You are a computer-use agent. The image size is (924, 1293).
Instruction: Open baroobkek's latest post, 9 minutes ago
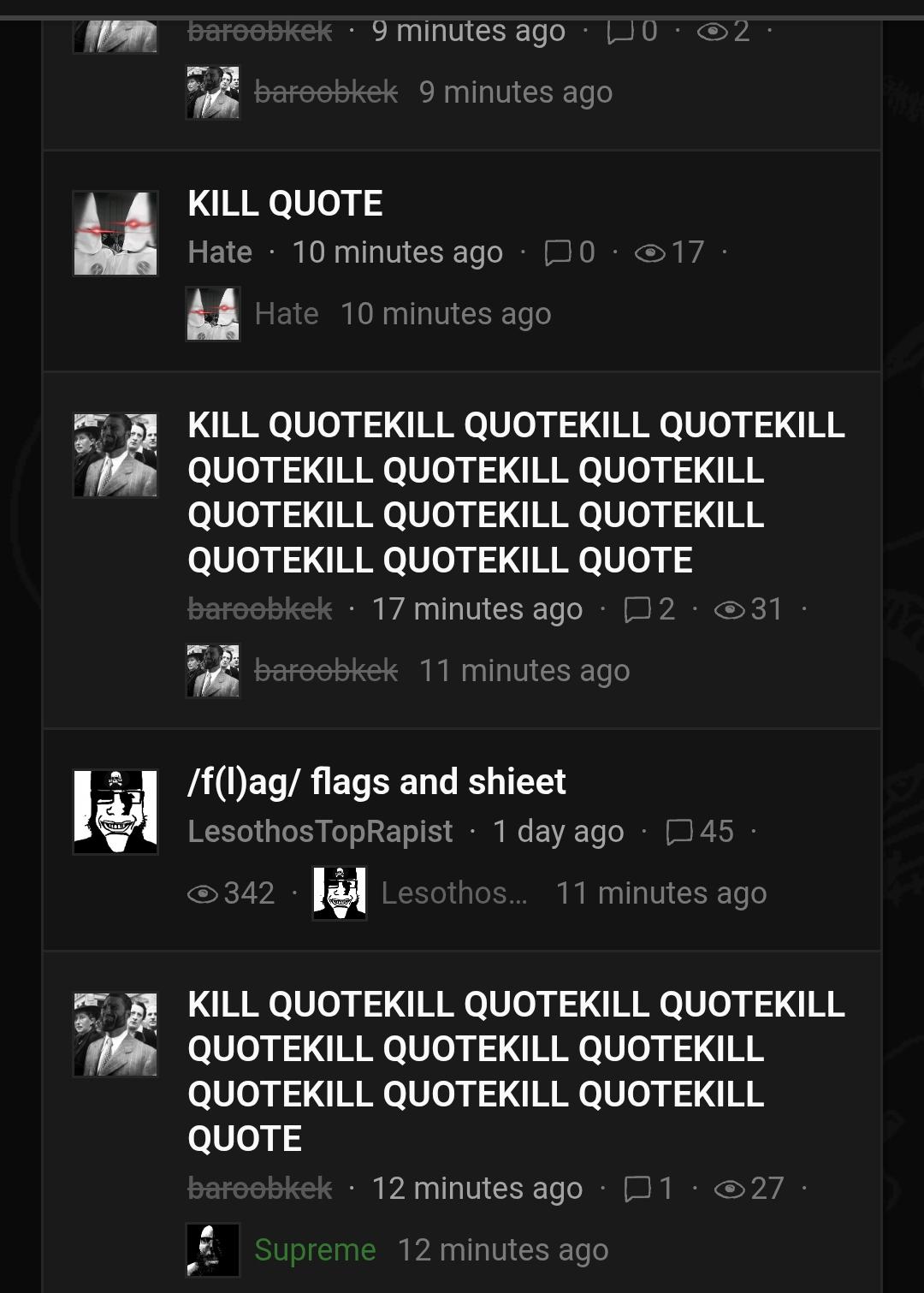(x=515, y=92)
